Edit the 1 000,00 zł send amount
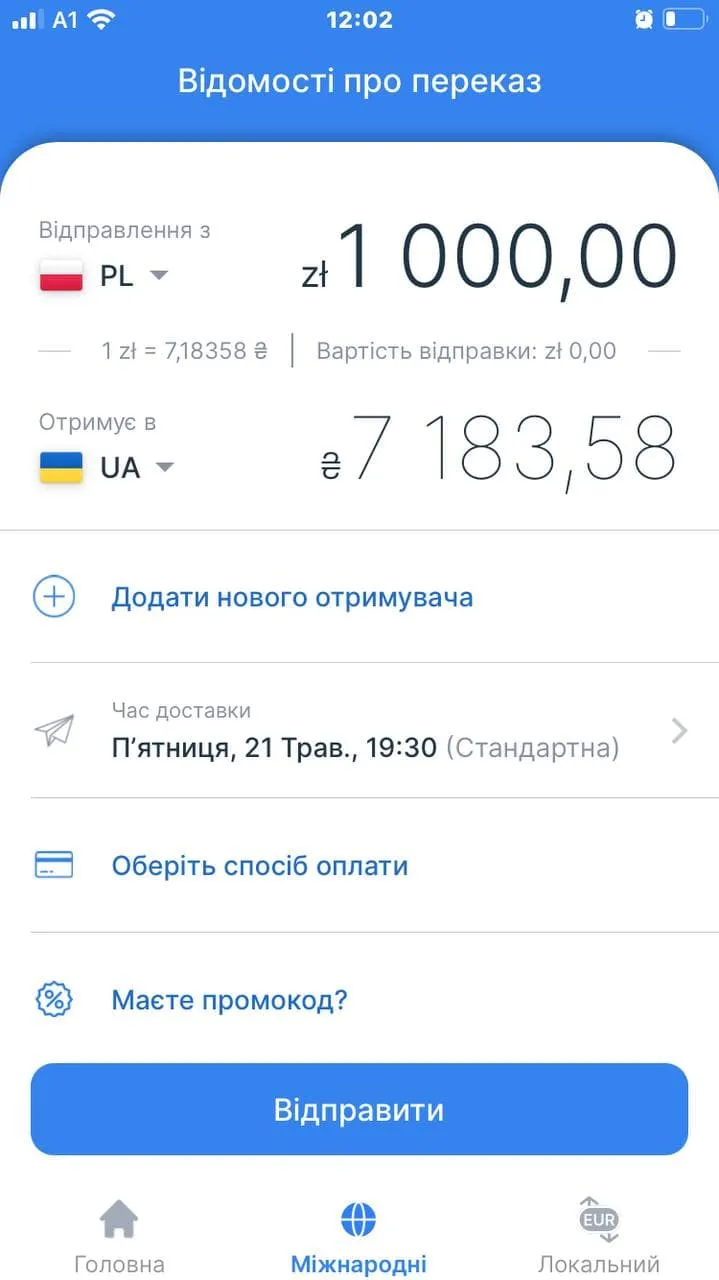Image resolution: width=719 pixels, height=1280 pixels. pos(507,257)
